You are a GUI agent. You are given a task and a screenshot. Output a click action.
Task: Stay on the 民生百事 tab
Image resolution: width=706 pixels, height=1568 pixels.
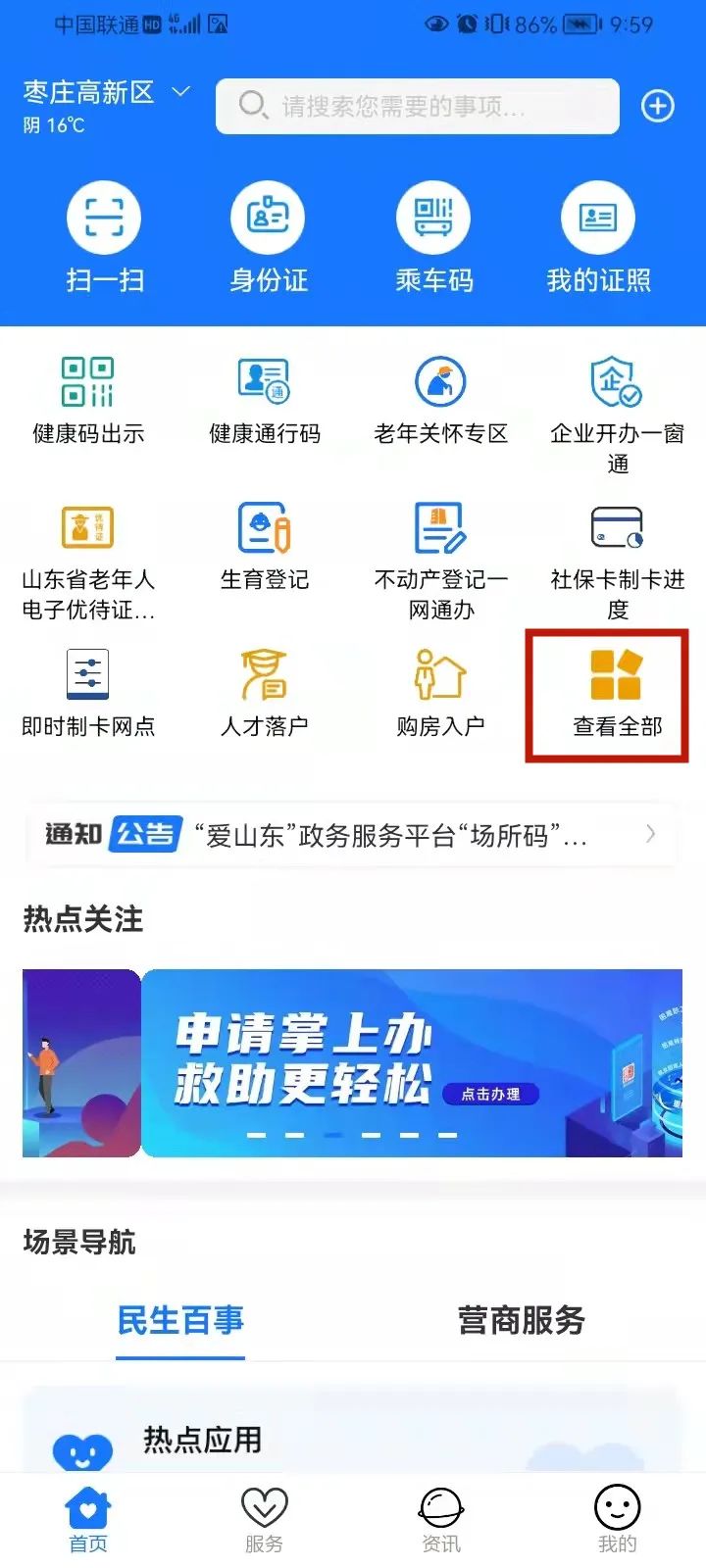(180, 1321)
